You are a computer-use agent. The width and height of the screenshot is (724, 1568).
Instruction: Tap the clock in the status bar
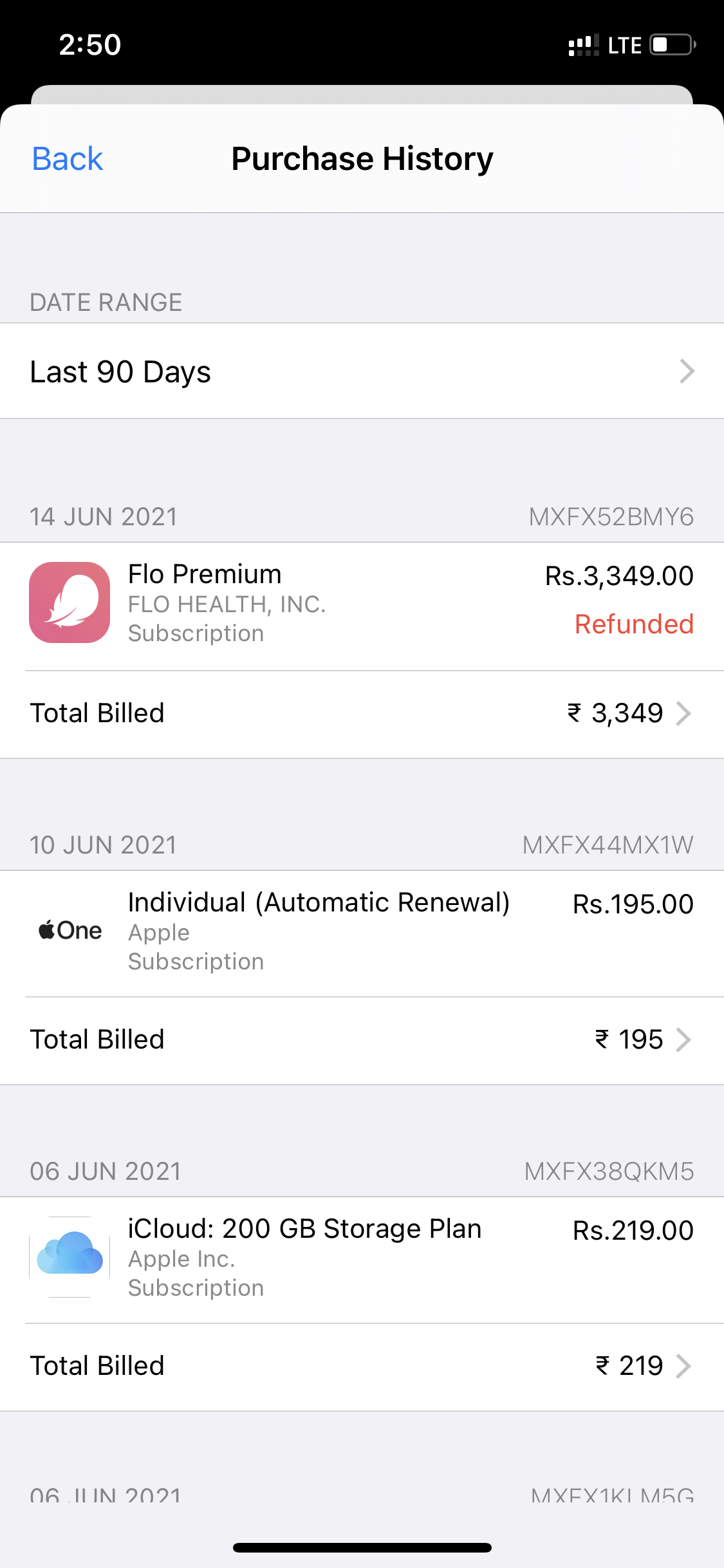pos(90,44)
